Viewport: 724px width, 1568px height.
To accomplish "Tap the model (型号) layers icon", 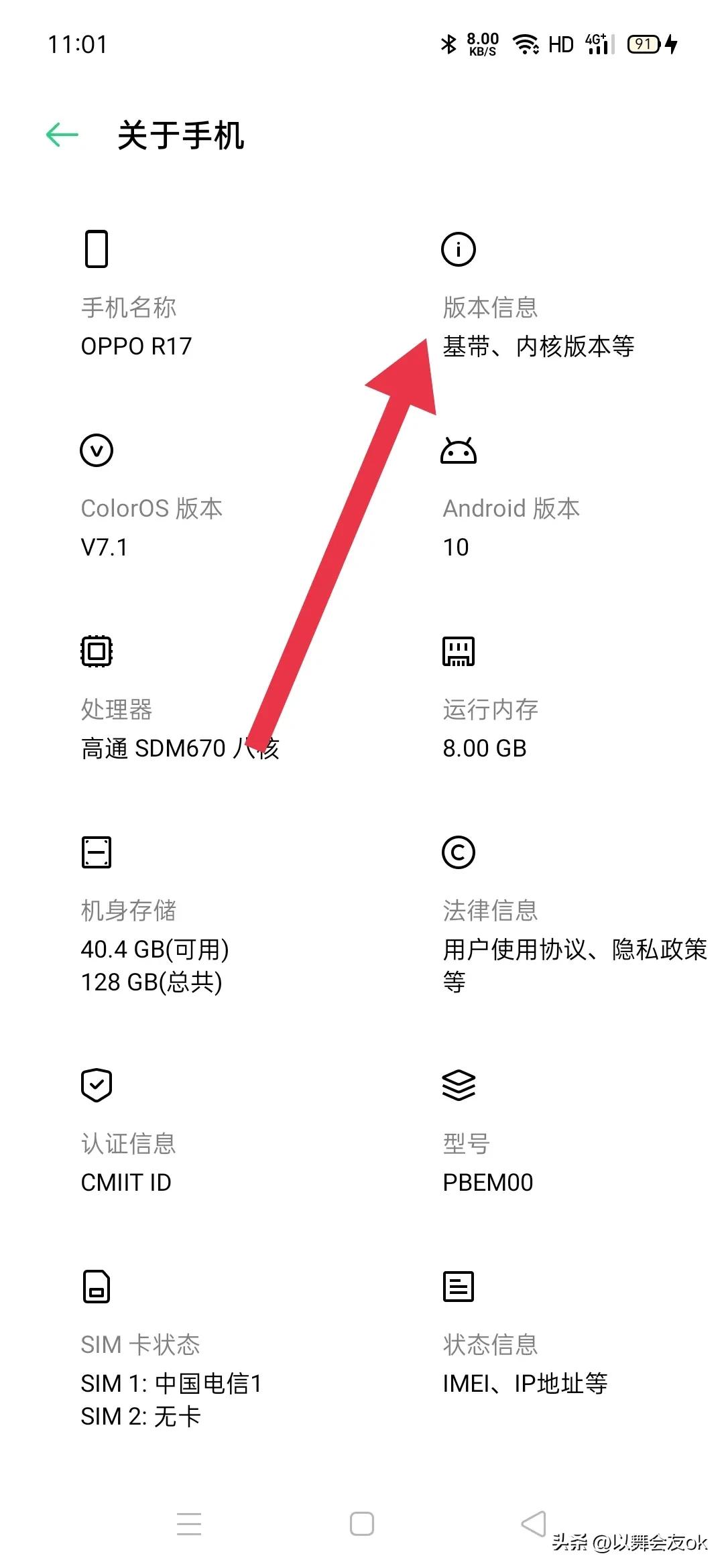I will pos(459,1086).
